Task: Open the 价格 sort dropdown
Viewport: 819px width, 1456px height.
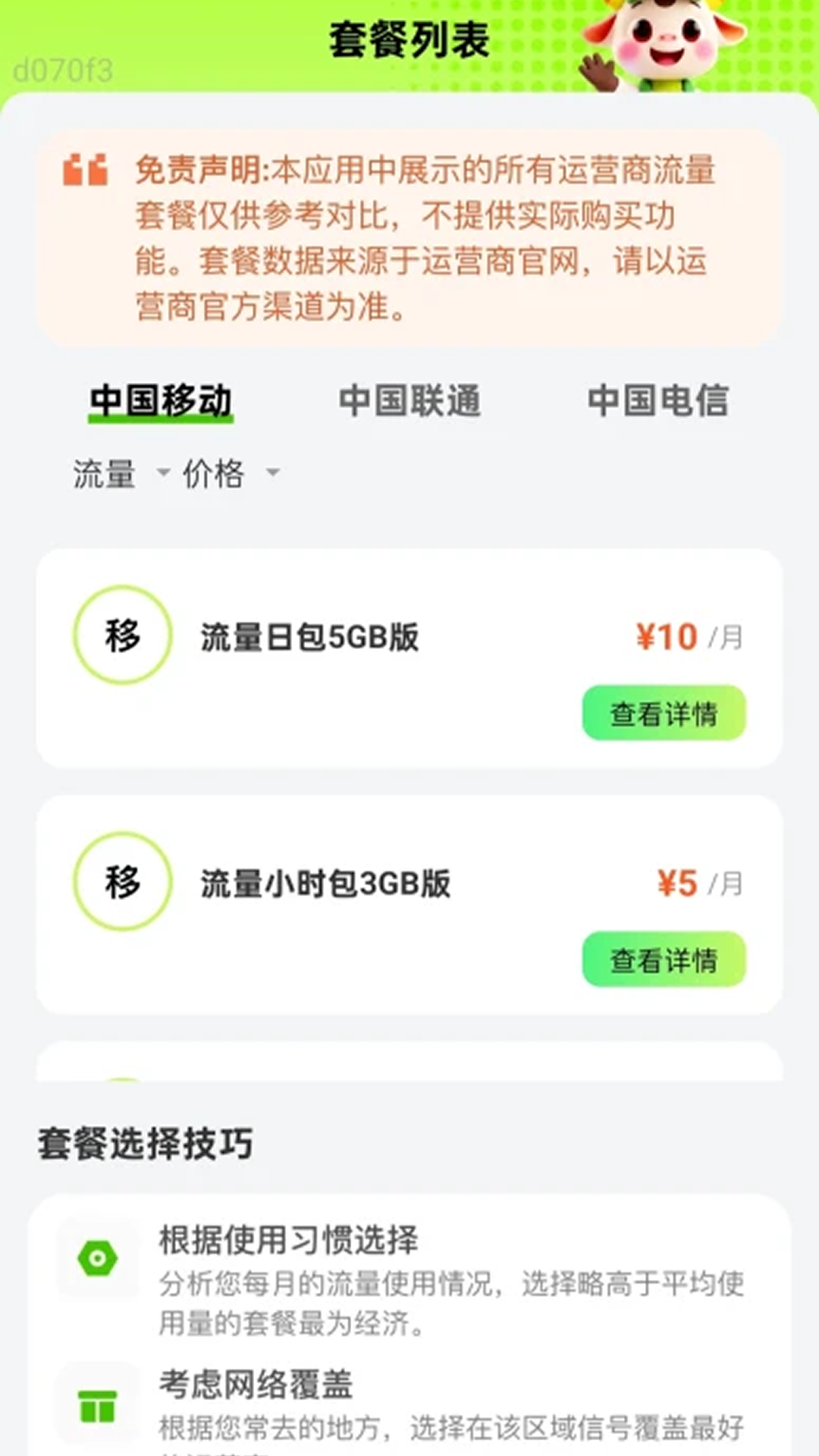Action: 216,472
